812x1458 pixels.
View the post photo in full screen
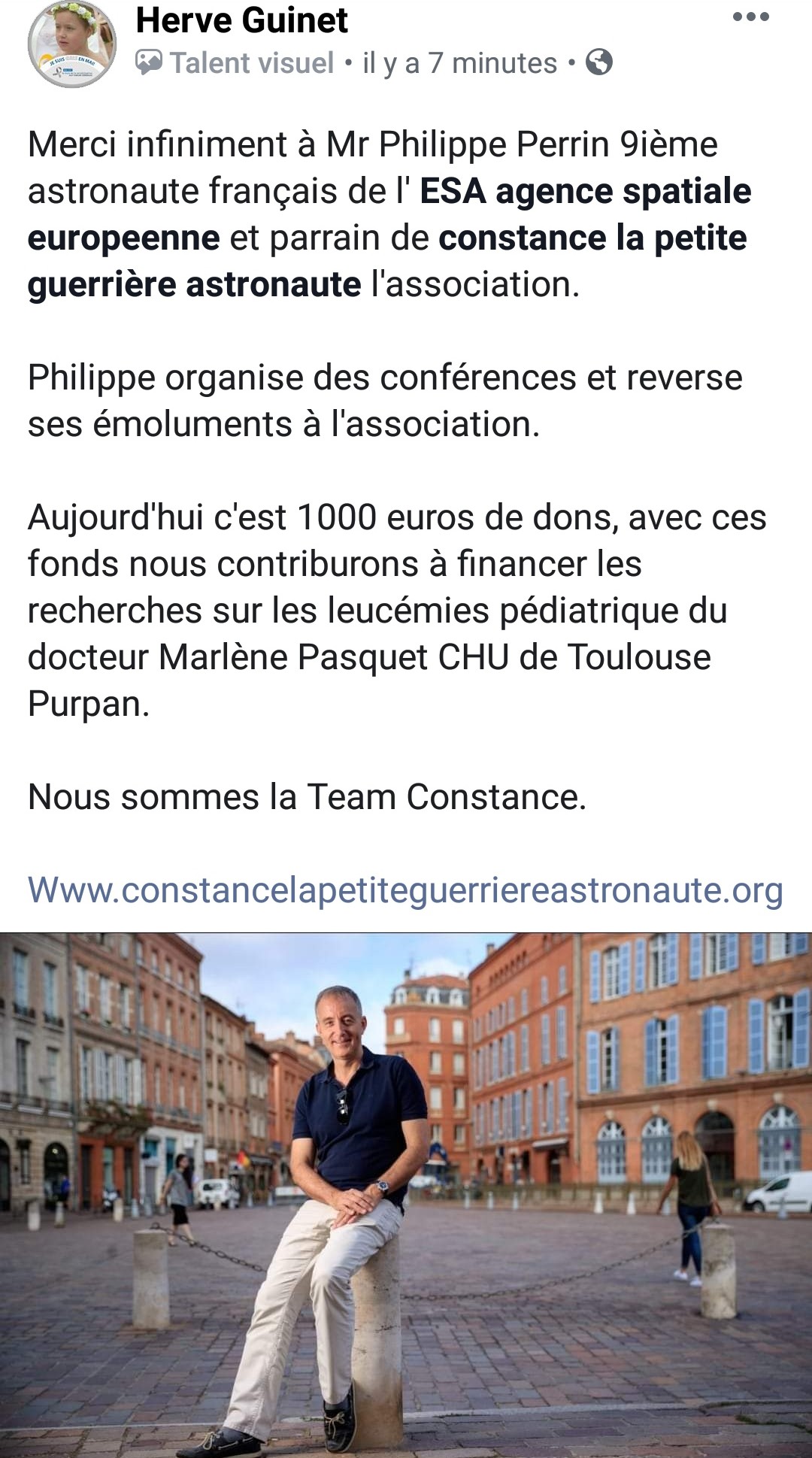[406, 1194]
